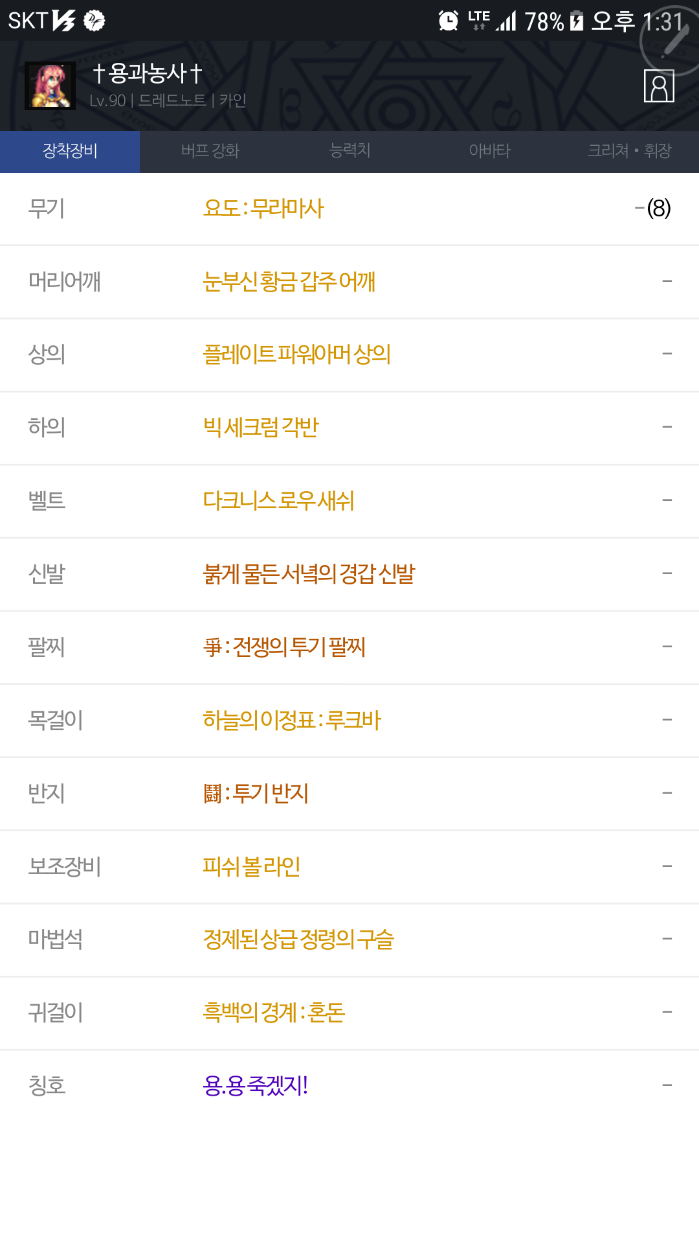This screenshot has height=1244, width=699.
Task: Open the 빅 세크럼 각반 row
Action: (260, 428)
